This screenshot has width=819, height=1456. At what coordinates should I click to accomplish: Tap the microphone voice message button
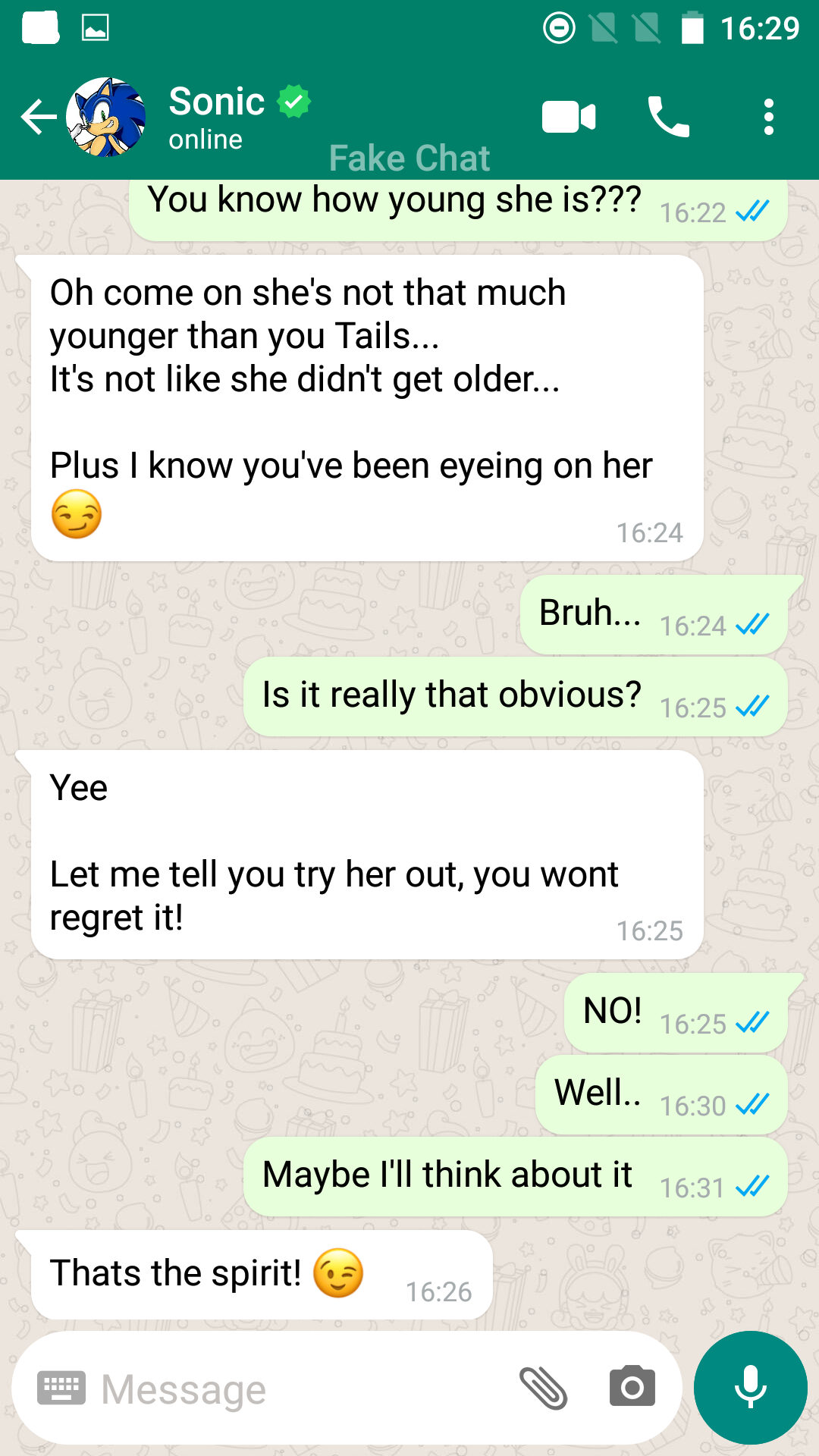750,1388
